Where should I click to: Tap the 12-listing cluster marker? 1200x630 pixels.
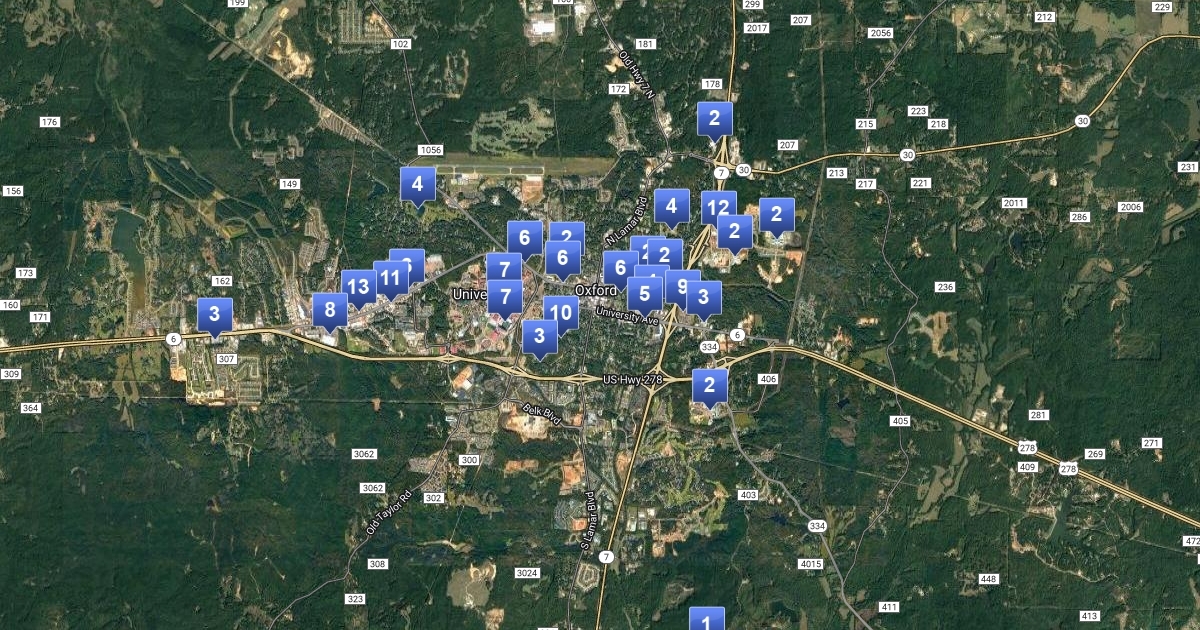pos(718,209)
